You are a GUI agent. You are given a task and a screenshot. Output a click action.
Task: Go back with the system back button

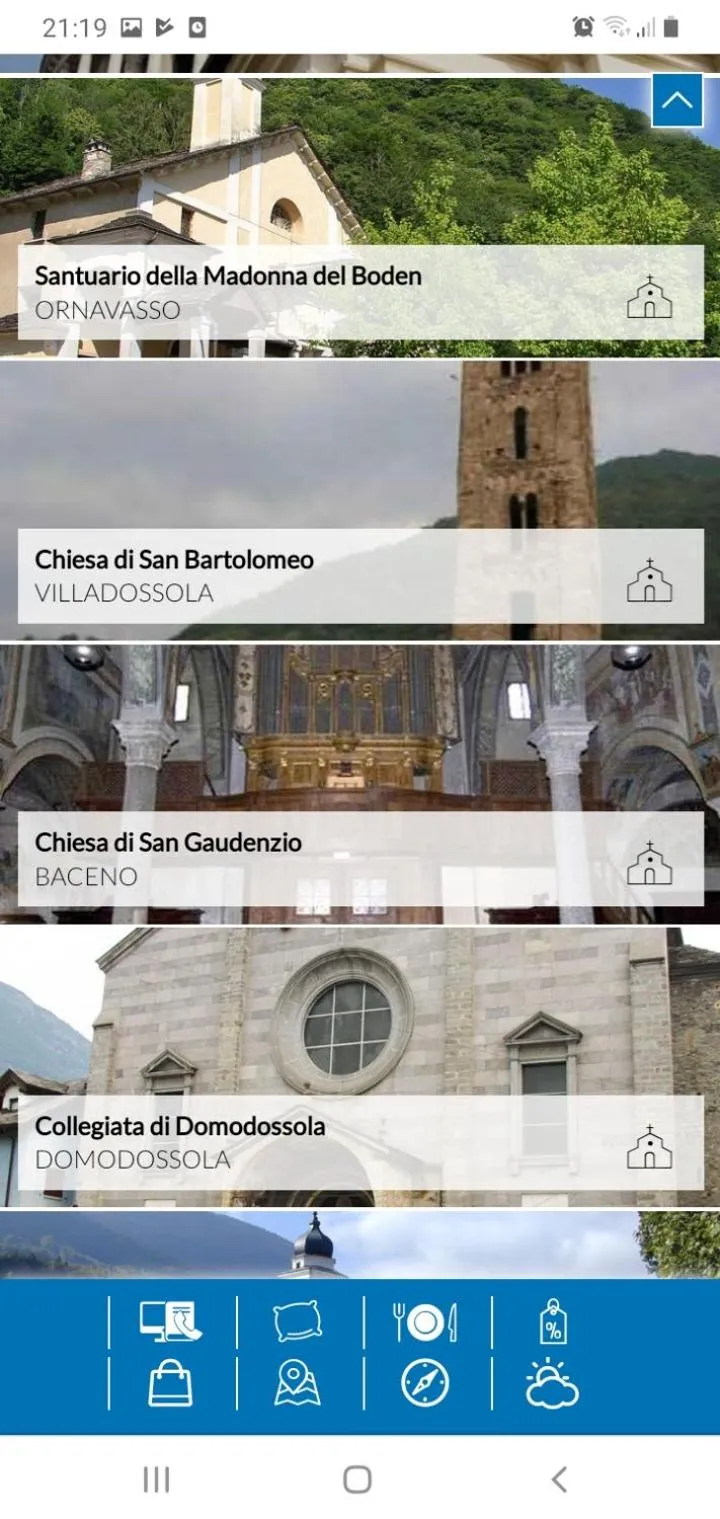[x=559, y=1479]
